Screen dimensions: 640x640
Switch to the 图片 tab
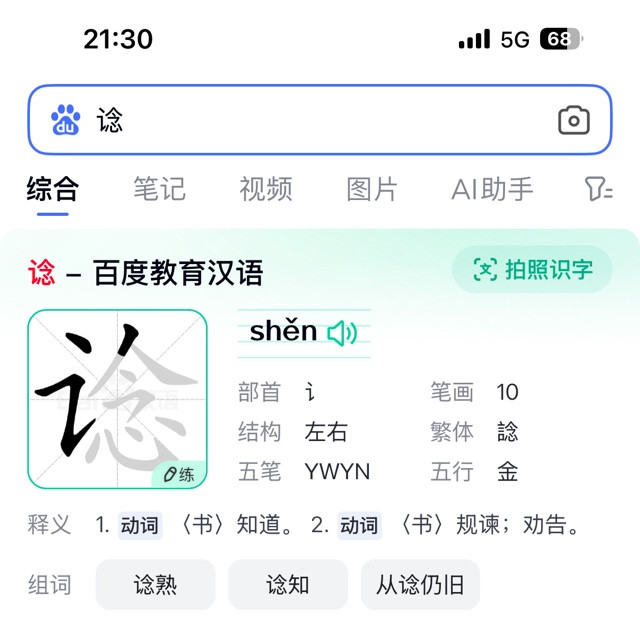(372, 188)
